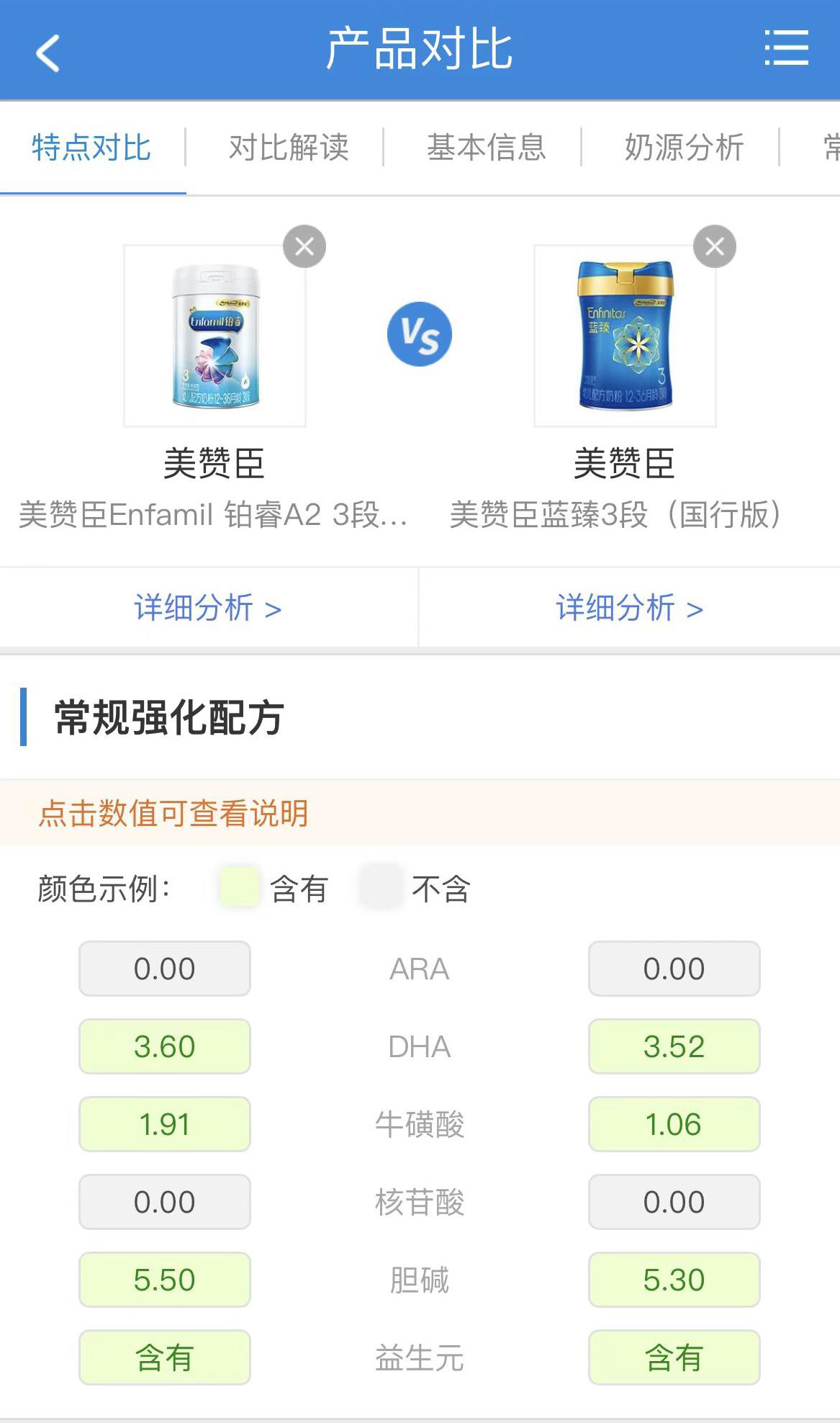This screenshot has width=840, height=1423.
Task: View the explanation for the DHA value 3.60
Action: click(x=165, y=1046)
